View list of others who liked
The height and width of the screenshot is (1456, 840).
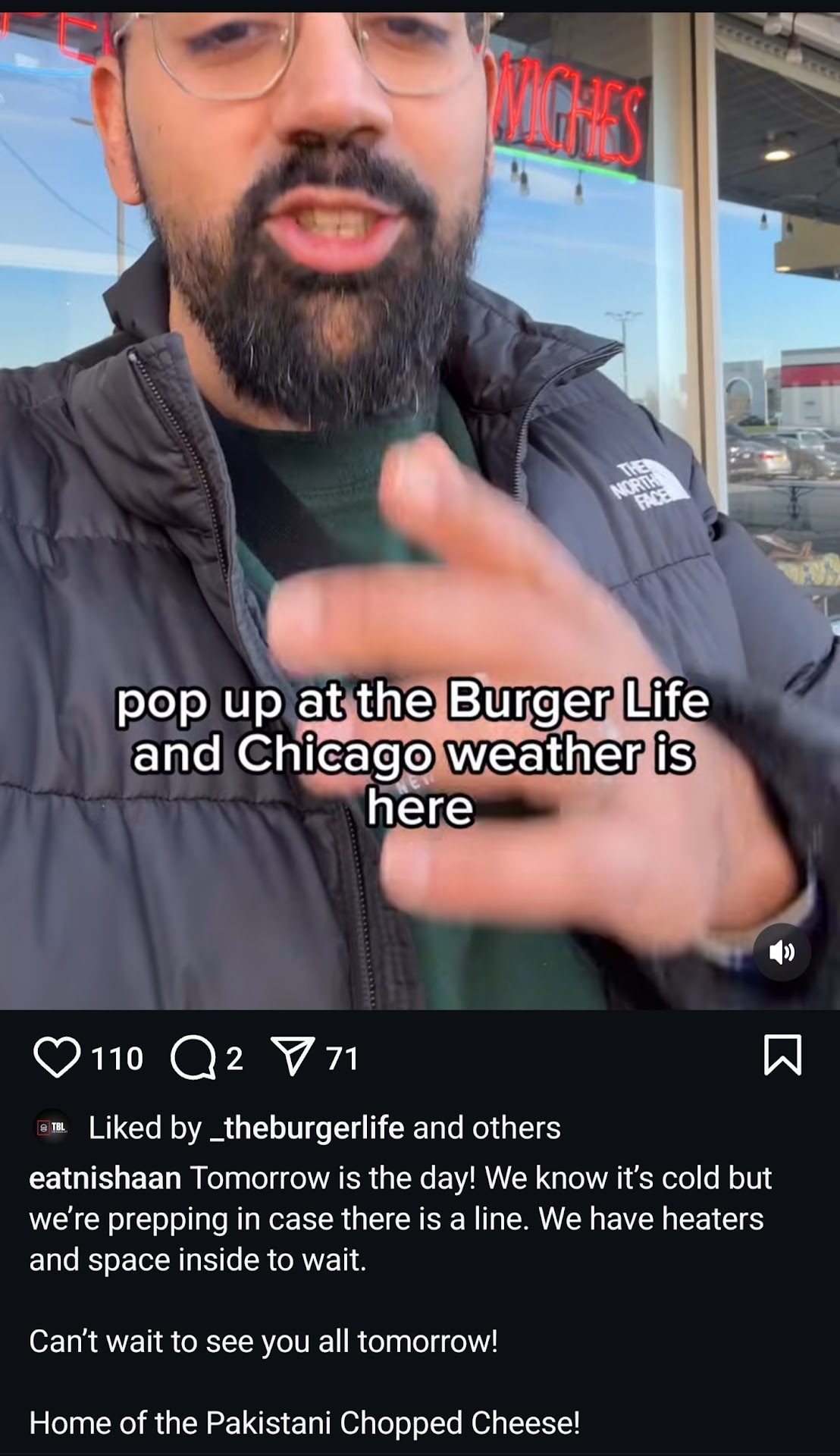(516, 1128)
